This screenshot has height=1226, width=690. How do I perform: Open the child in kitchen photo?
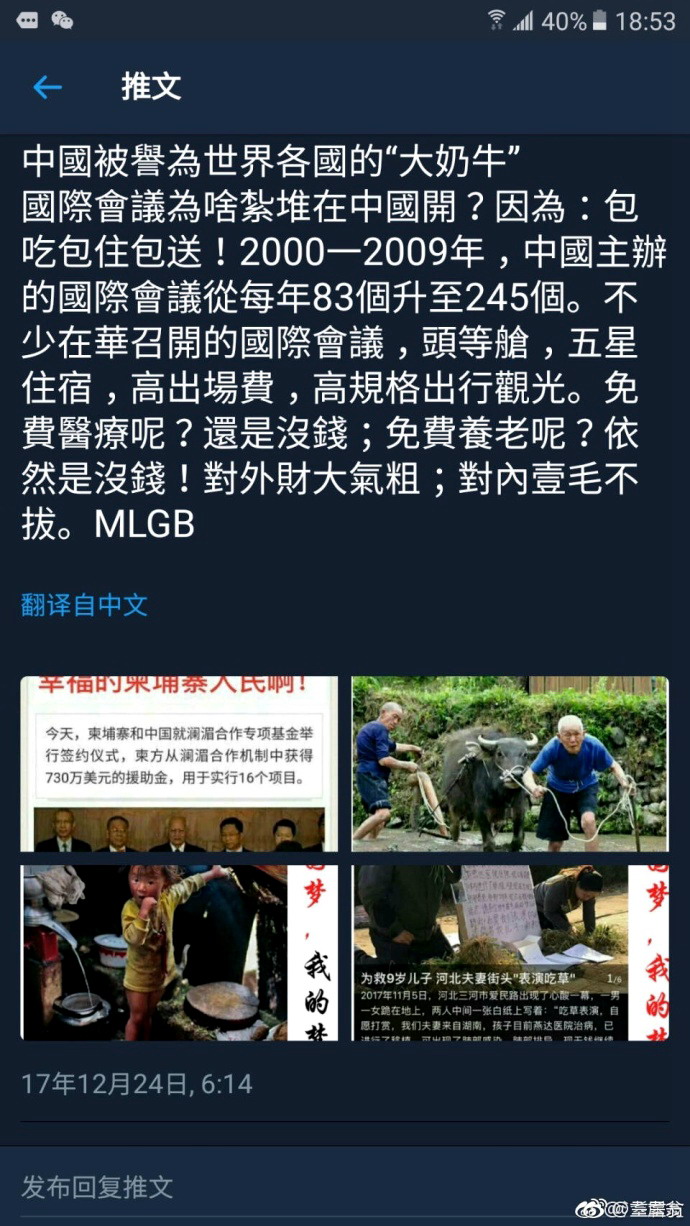[179, 953]
